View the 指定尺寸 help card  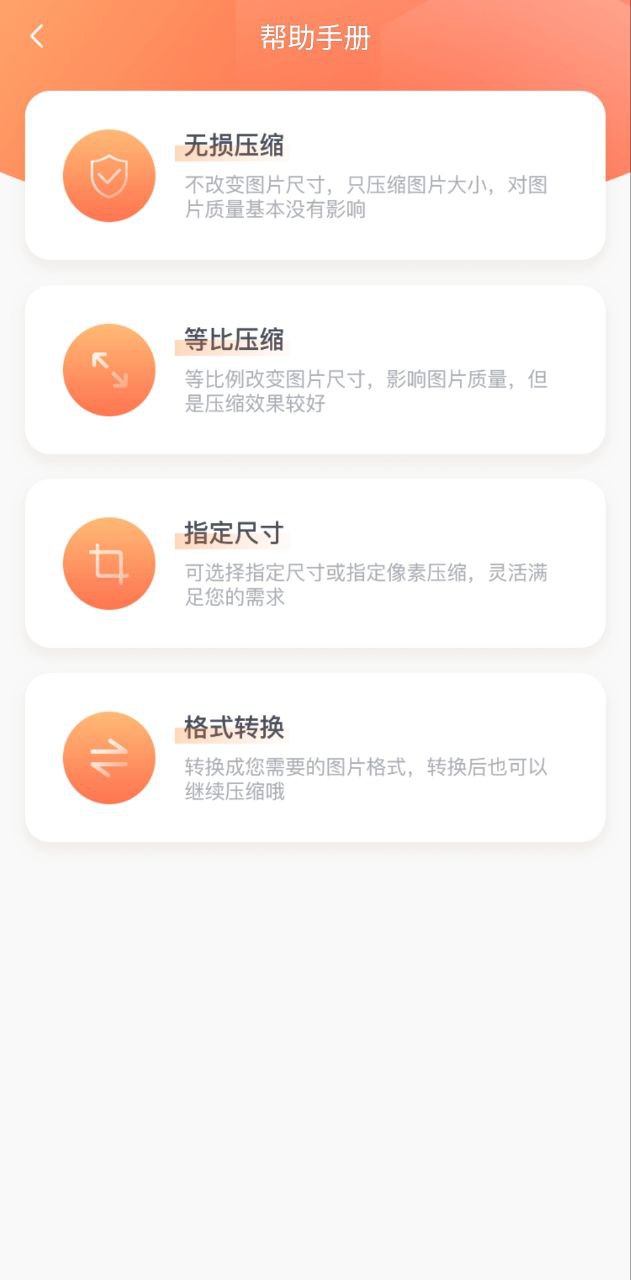click(x=315, y=564)
